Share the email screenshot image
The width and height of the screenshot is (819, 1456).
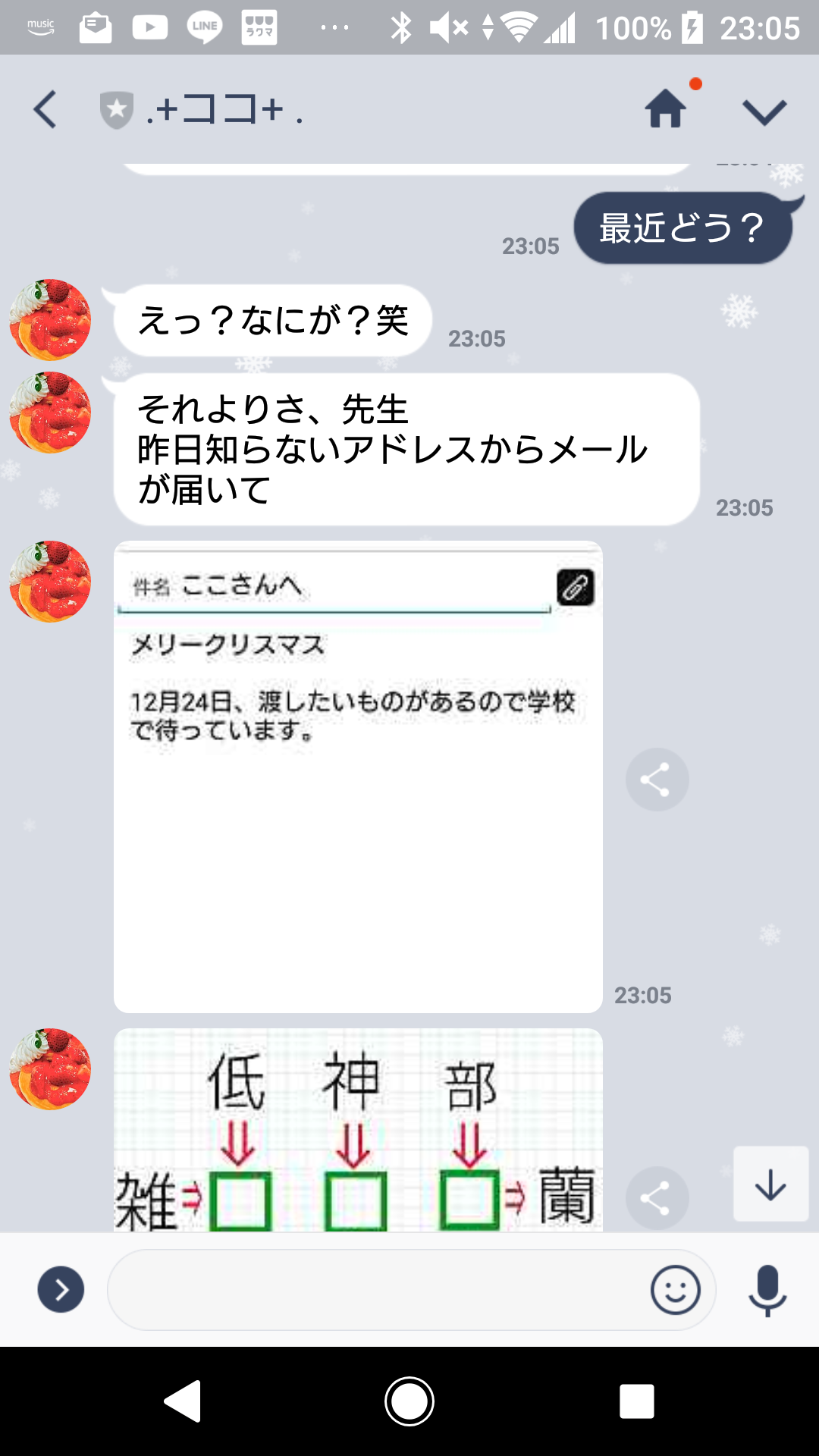coord(657,780)
